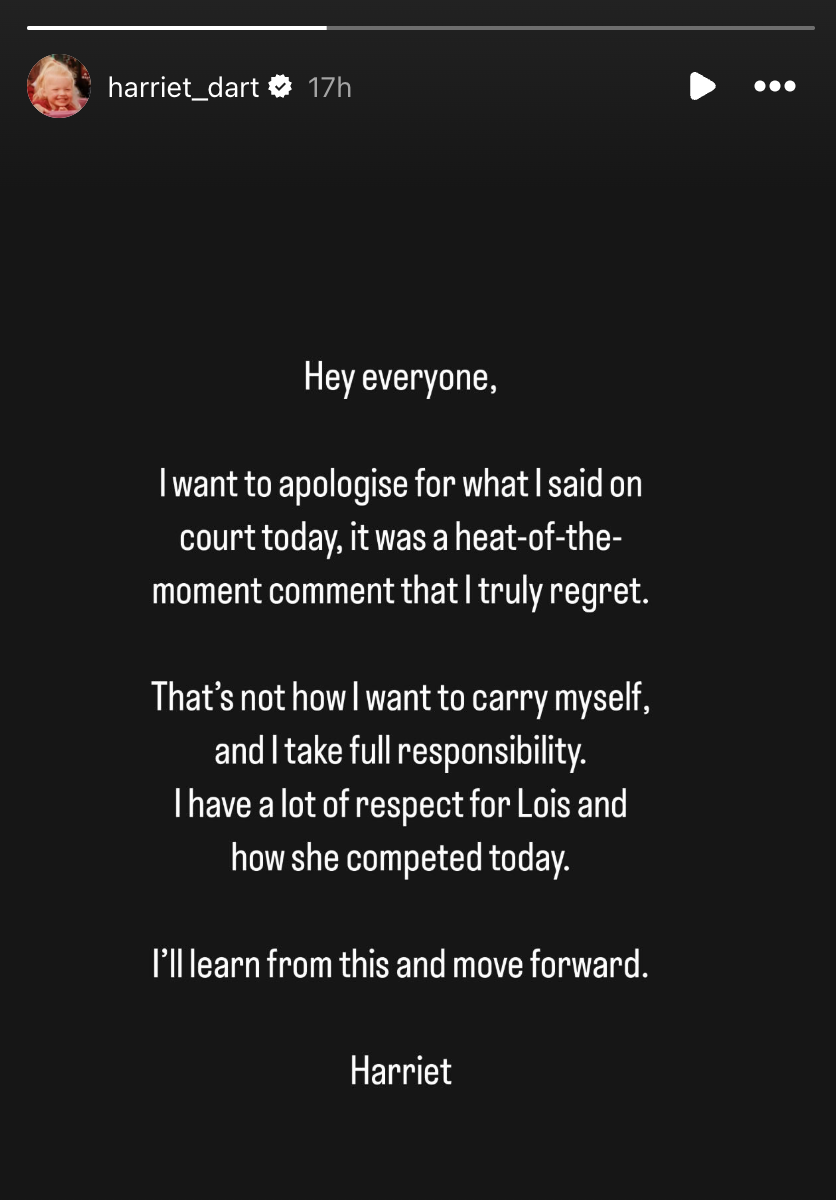Open harriet_dart's profile picture
This screenshot has height=1200, width=836.
58,87
